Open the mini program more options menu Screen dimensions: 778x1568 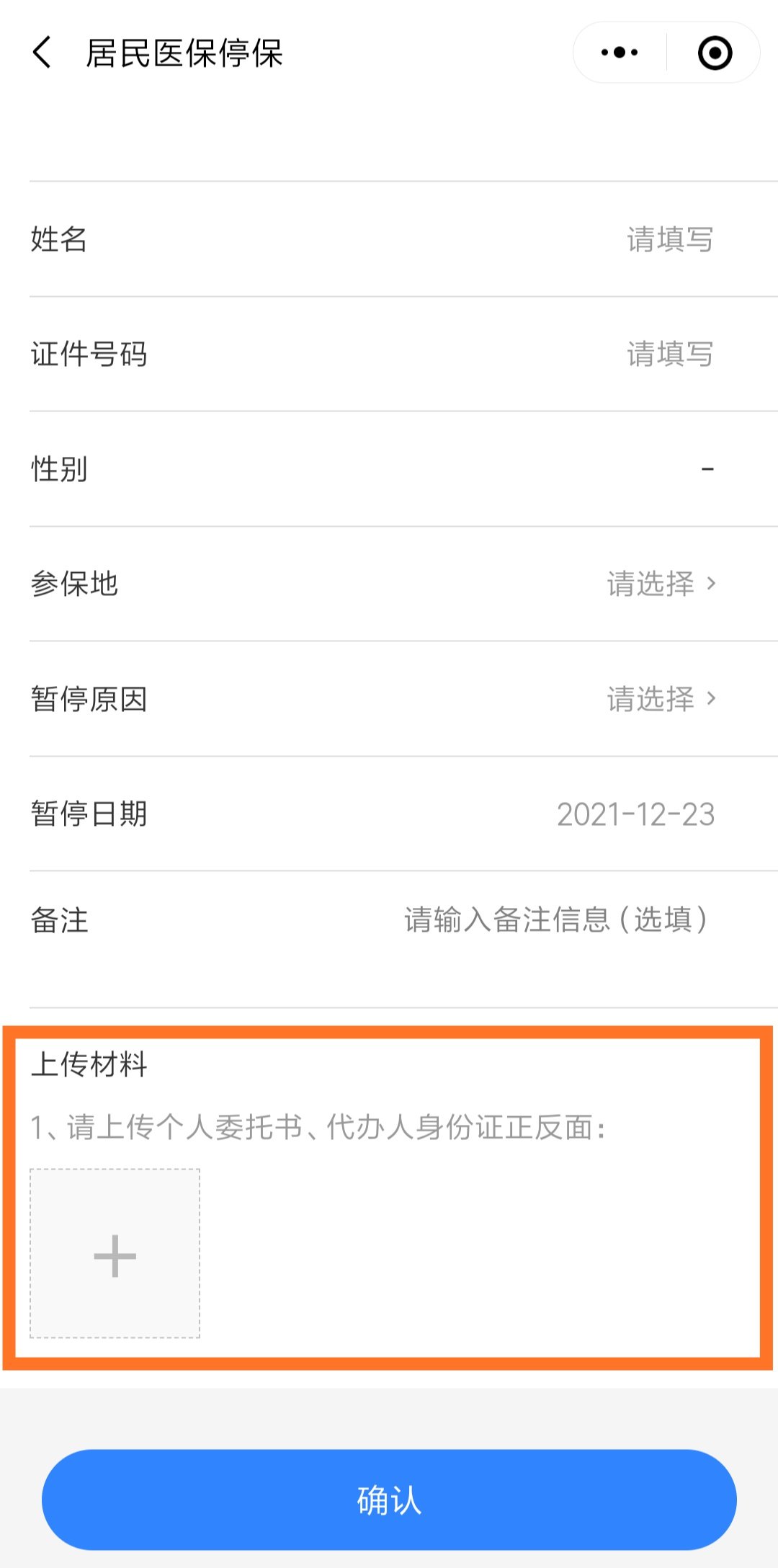point(620,53)
